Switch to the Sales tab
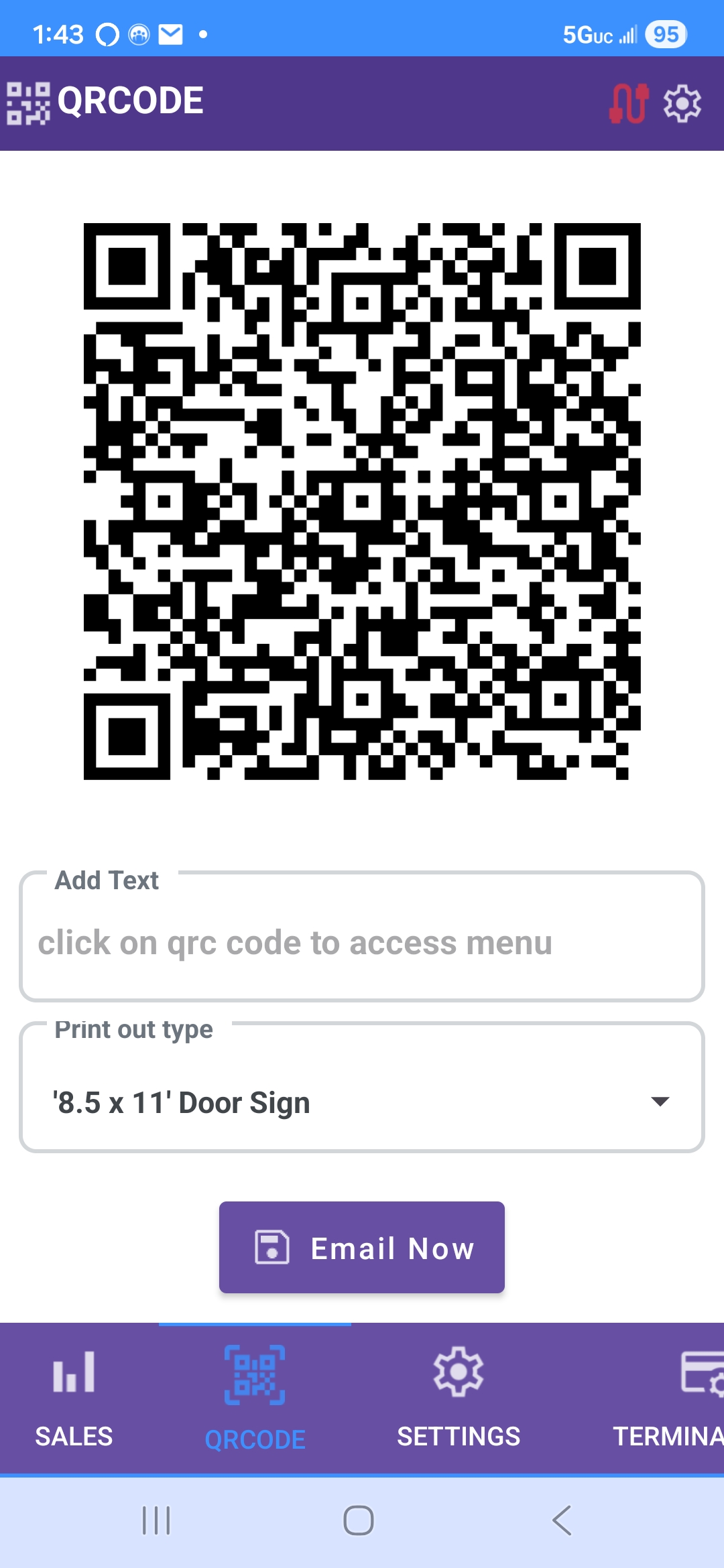This screenshot has height=1568, width=724. (x=74, y=1398)
